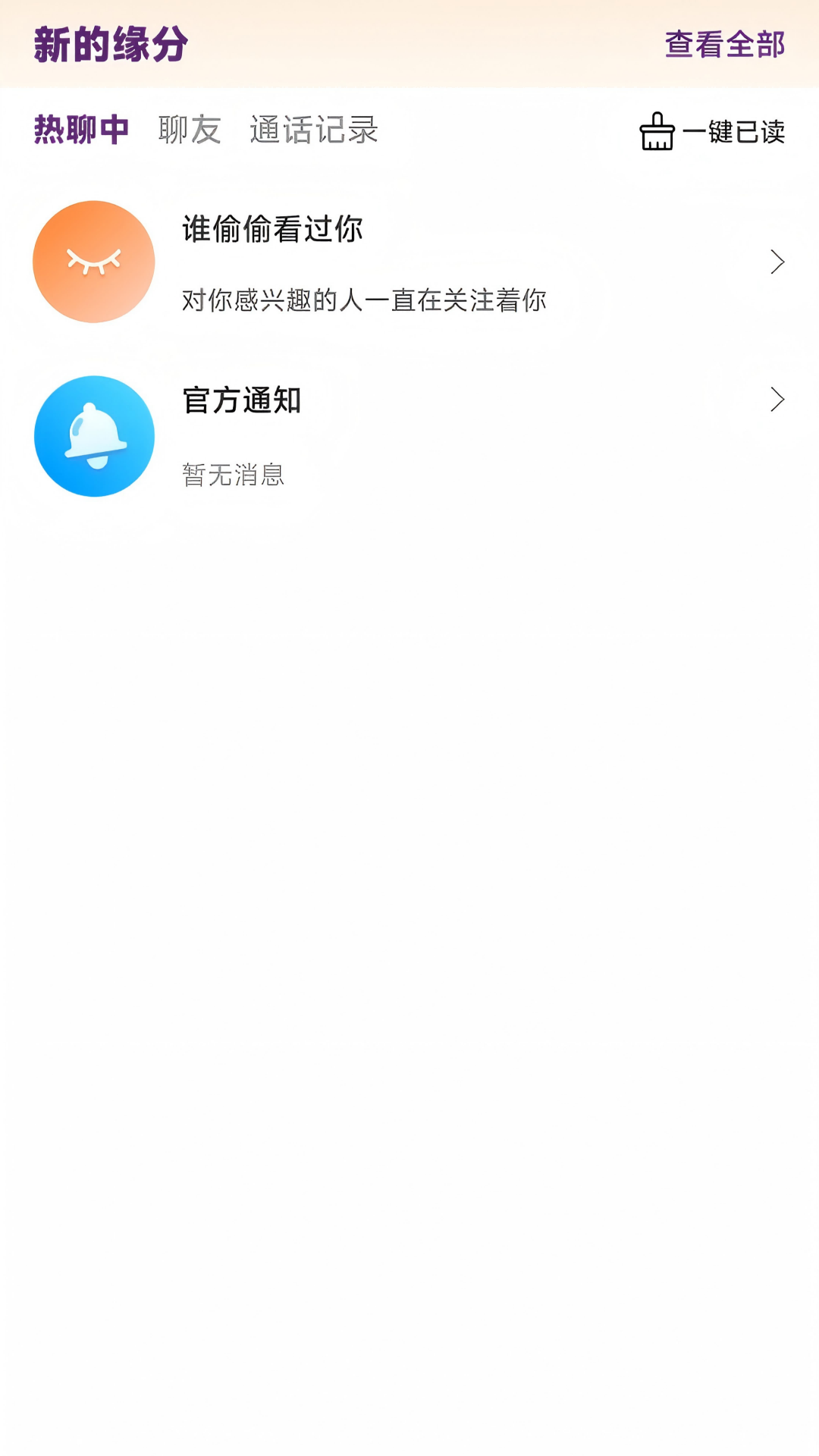Select the orange closed-eye avatar icon

coord(93,261)
